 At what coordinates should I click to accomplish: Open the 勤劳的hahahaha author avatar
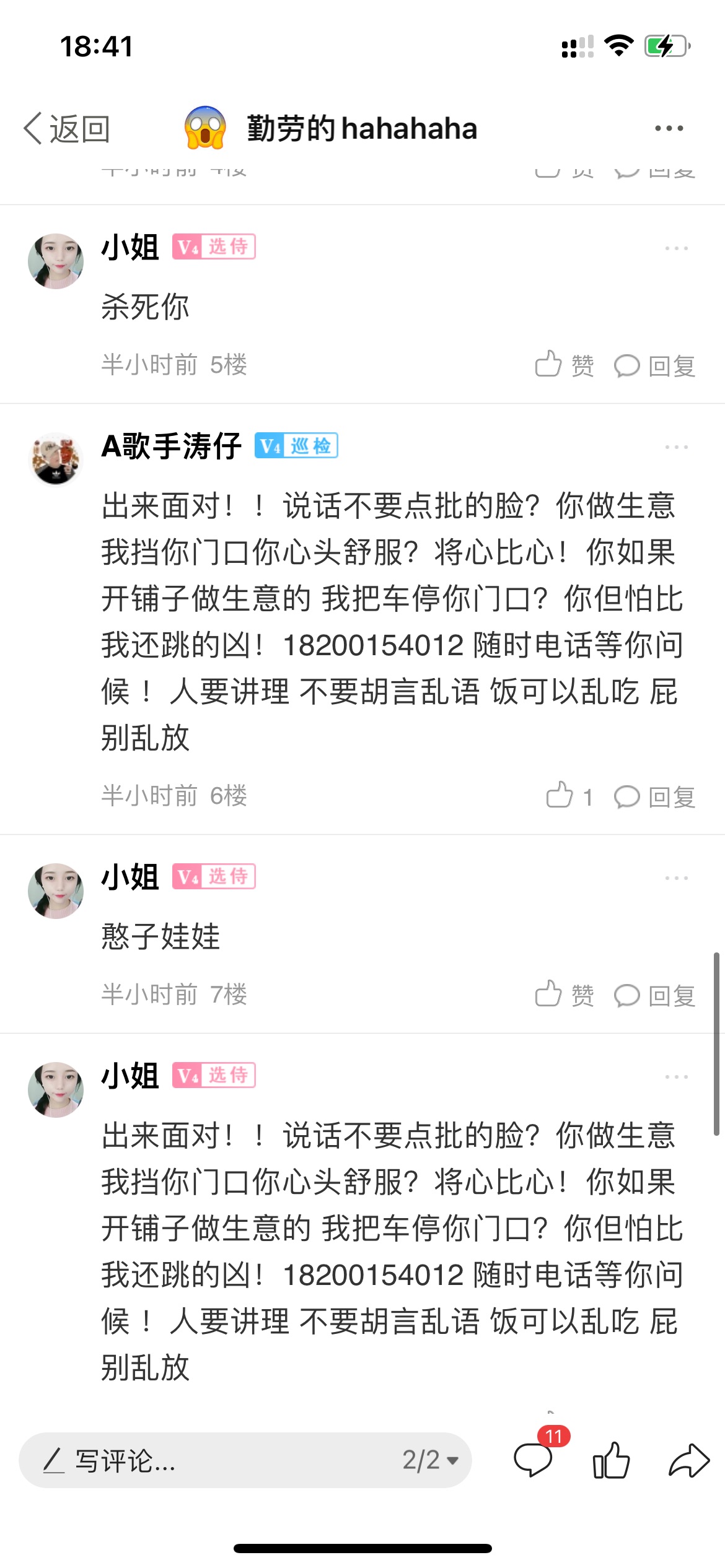(205, 128)
